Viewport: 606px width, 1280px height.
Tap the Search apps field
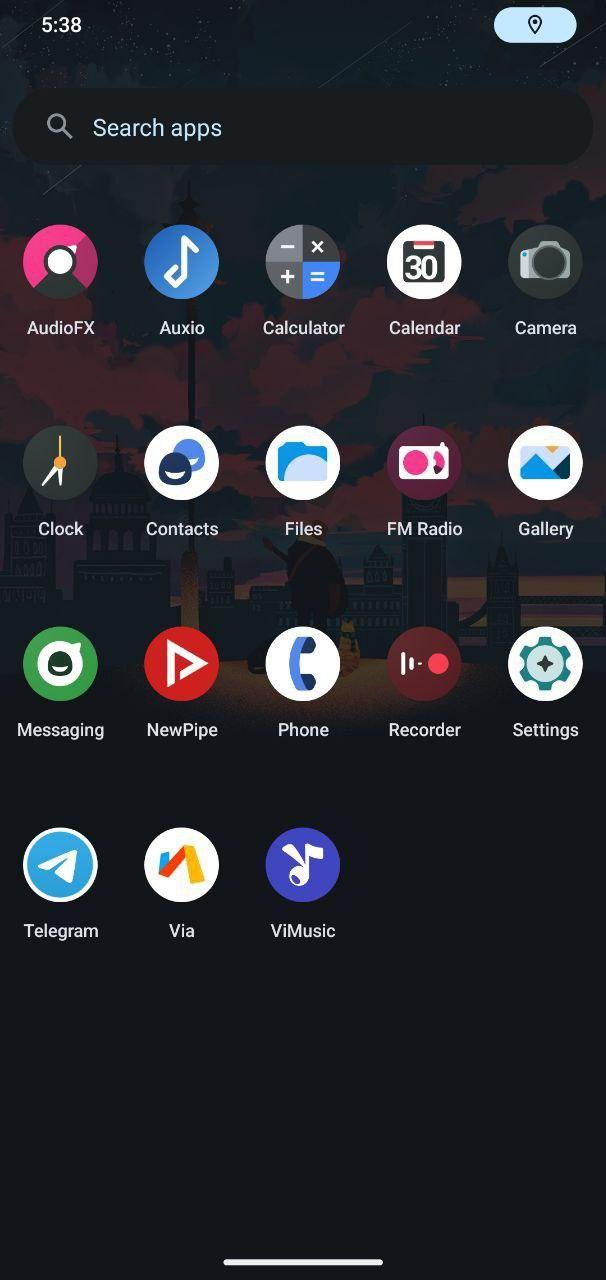coord(303,127)
